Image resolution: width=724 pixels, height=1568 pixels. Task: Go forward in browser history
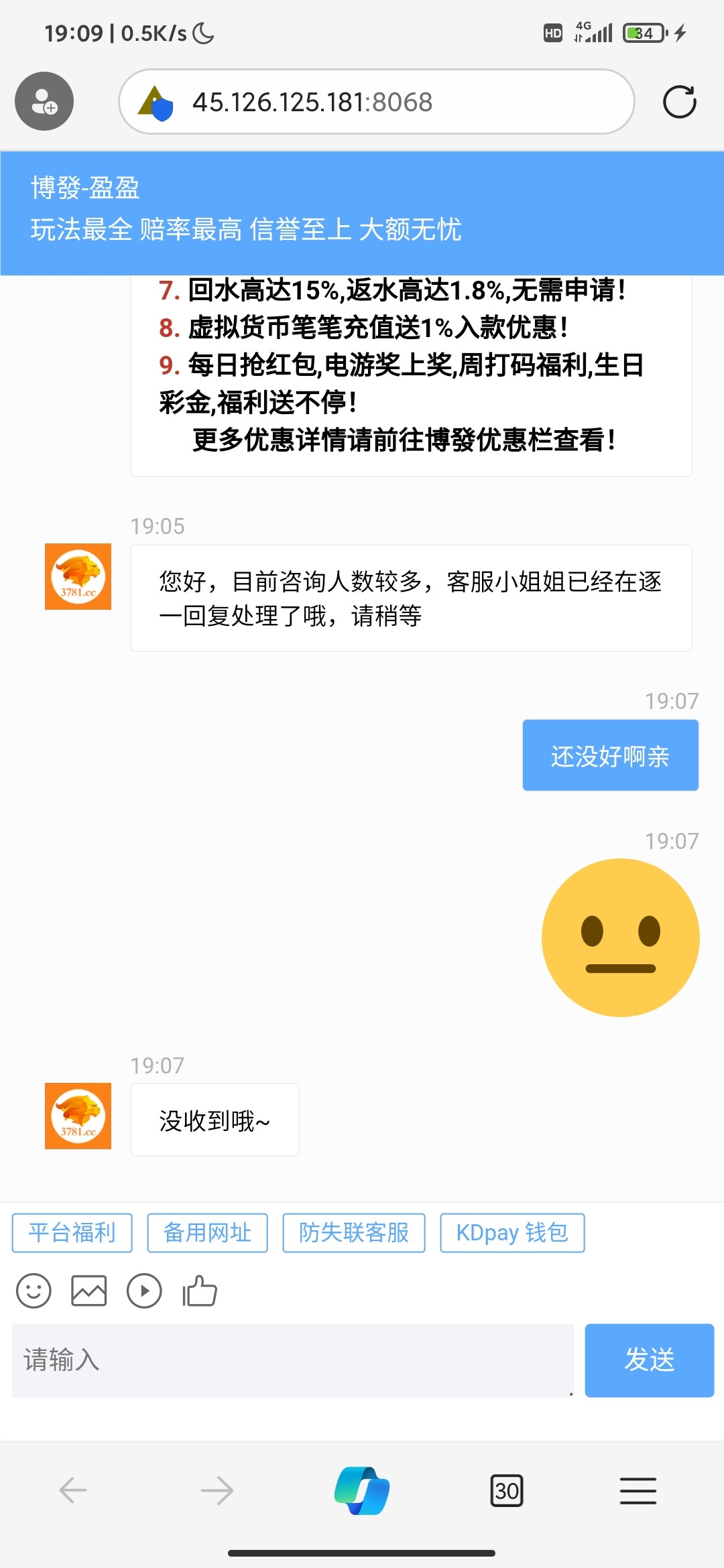coord(217,1490)
